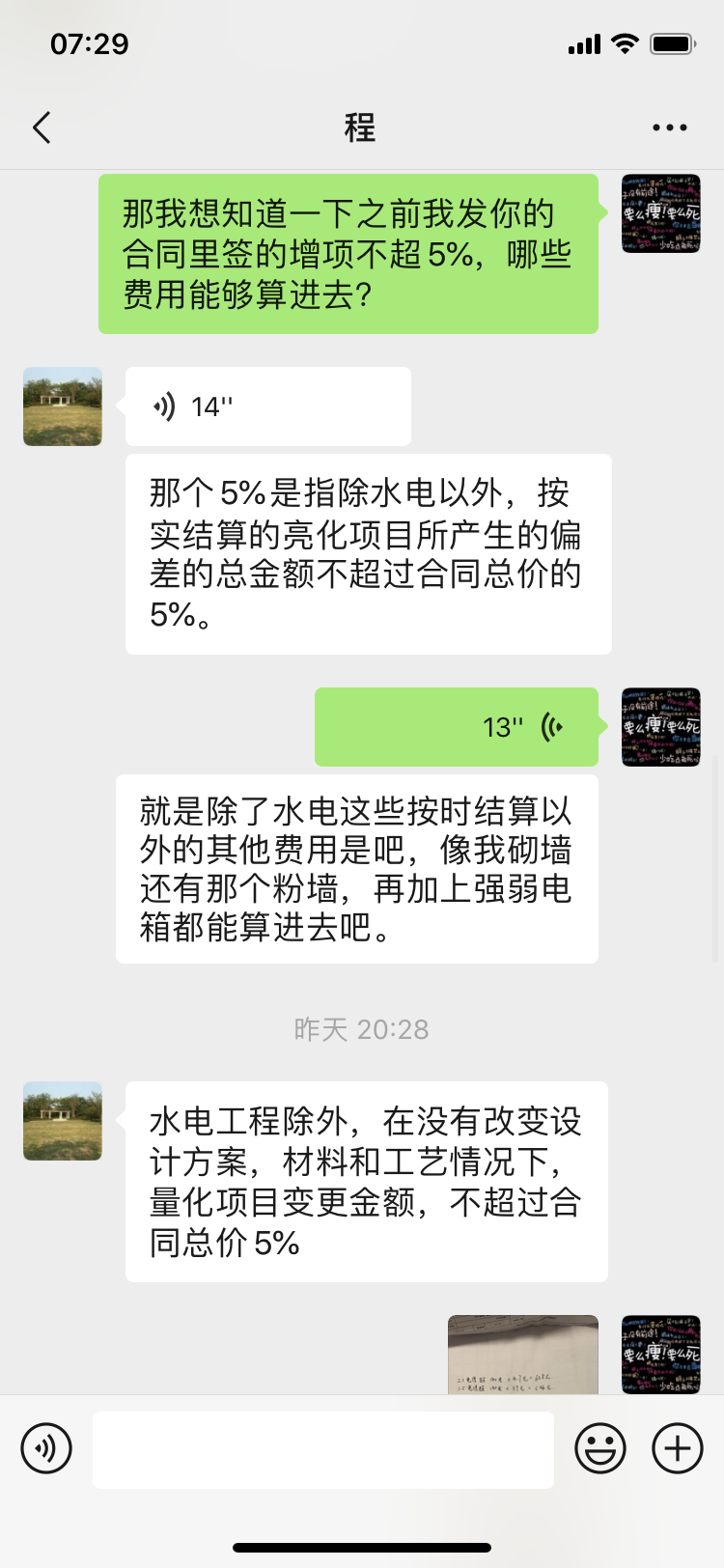Play the 13-second sent voice message
Screen dimensions: 724x1568
pos(456,727)
